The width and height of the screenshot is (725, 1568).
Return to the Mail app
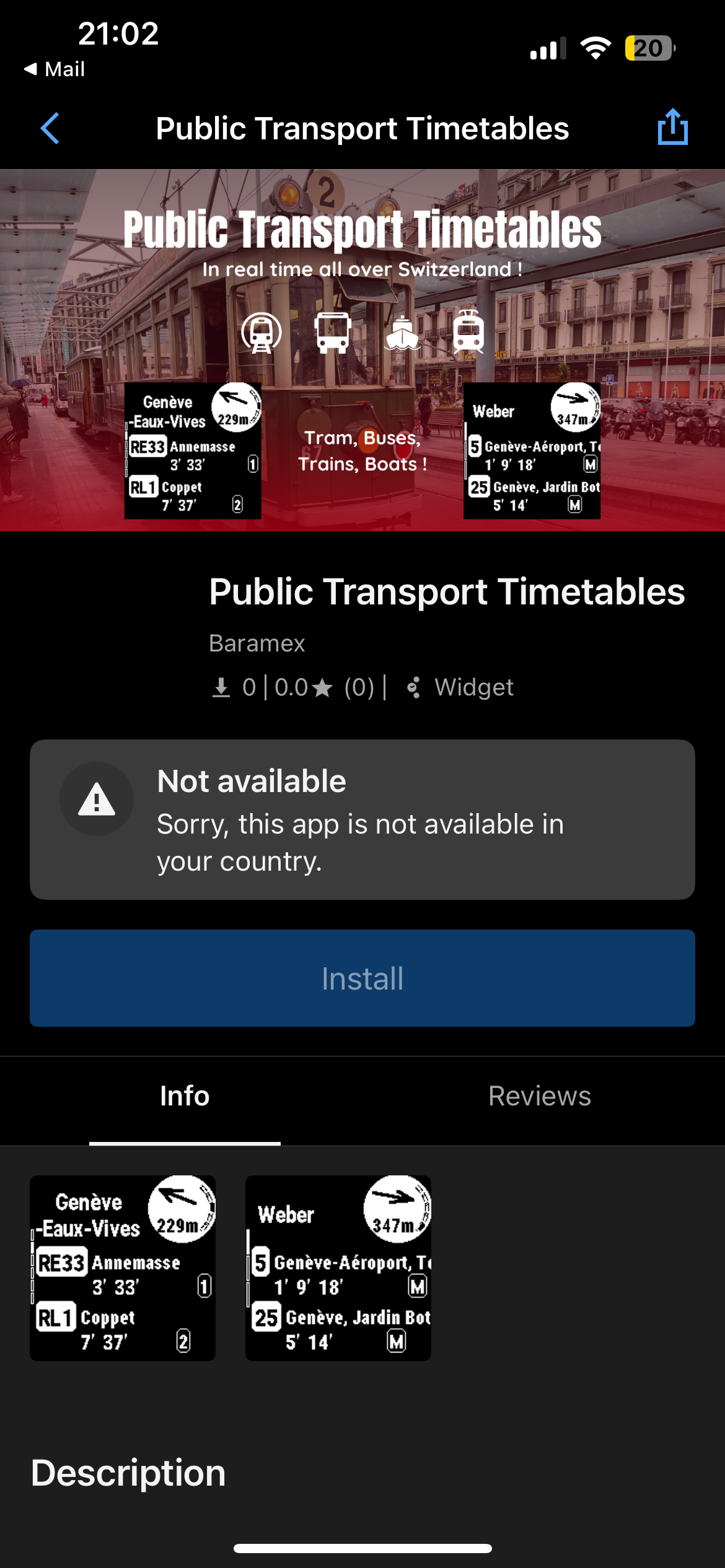(55, 69)
